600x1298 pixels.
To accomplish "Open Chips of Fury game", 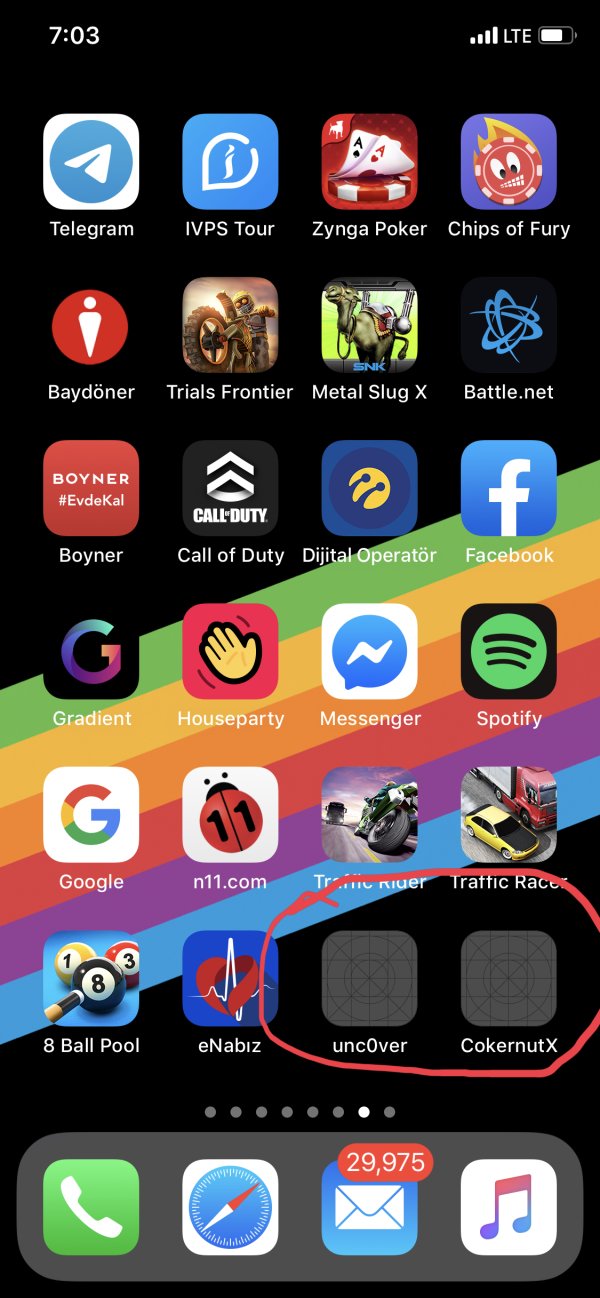I will 508,161.
